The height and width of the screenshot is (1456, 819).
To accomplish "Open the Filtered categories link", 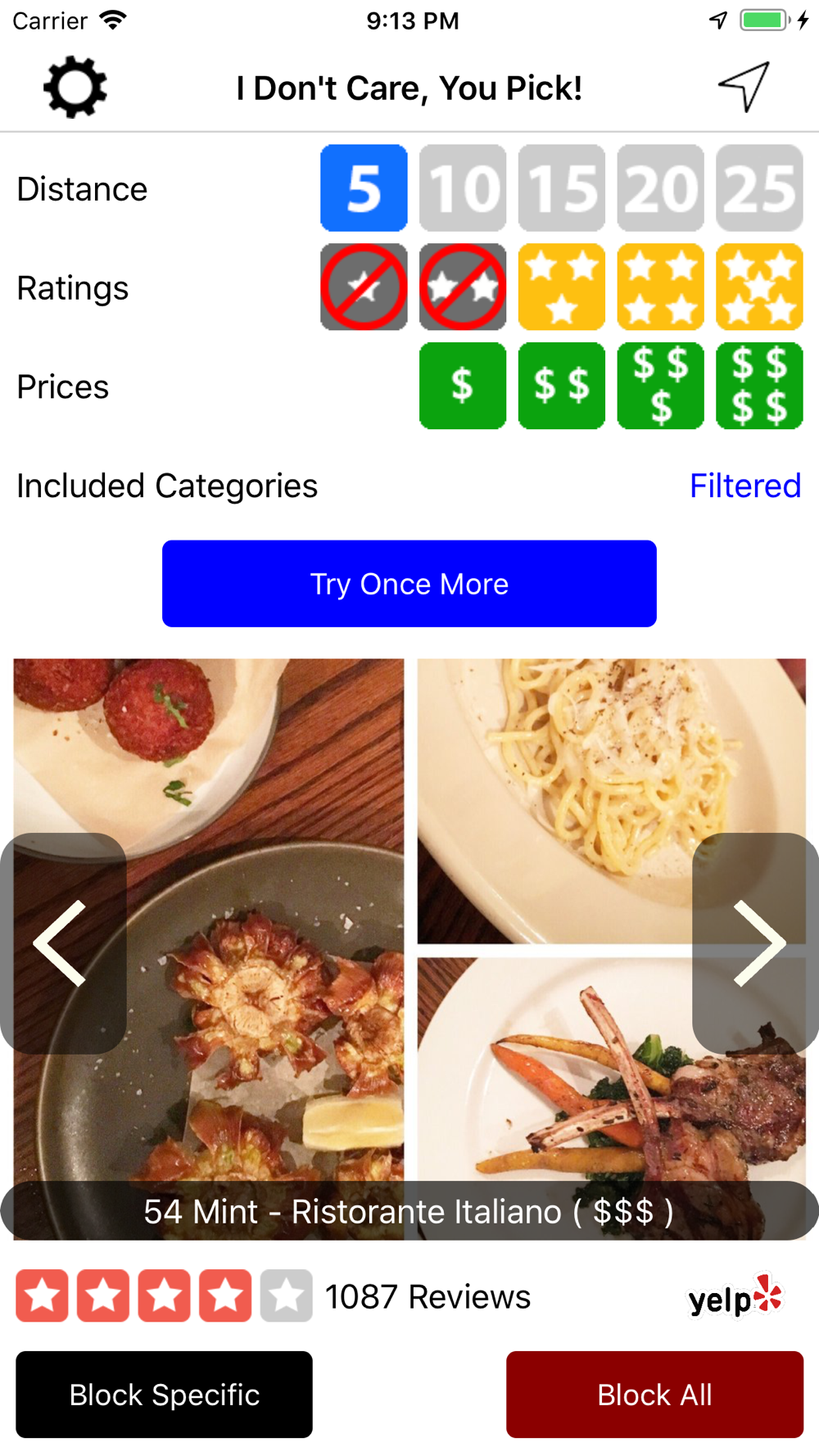I will (x=745, y=486).
